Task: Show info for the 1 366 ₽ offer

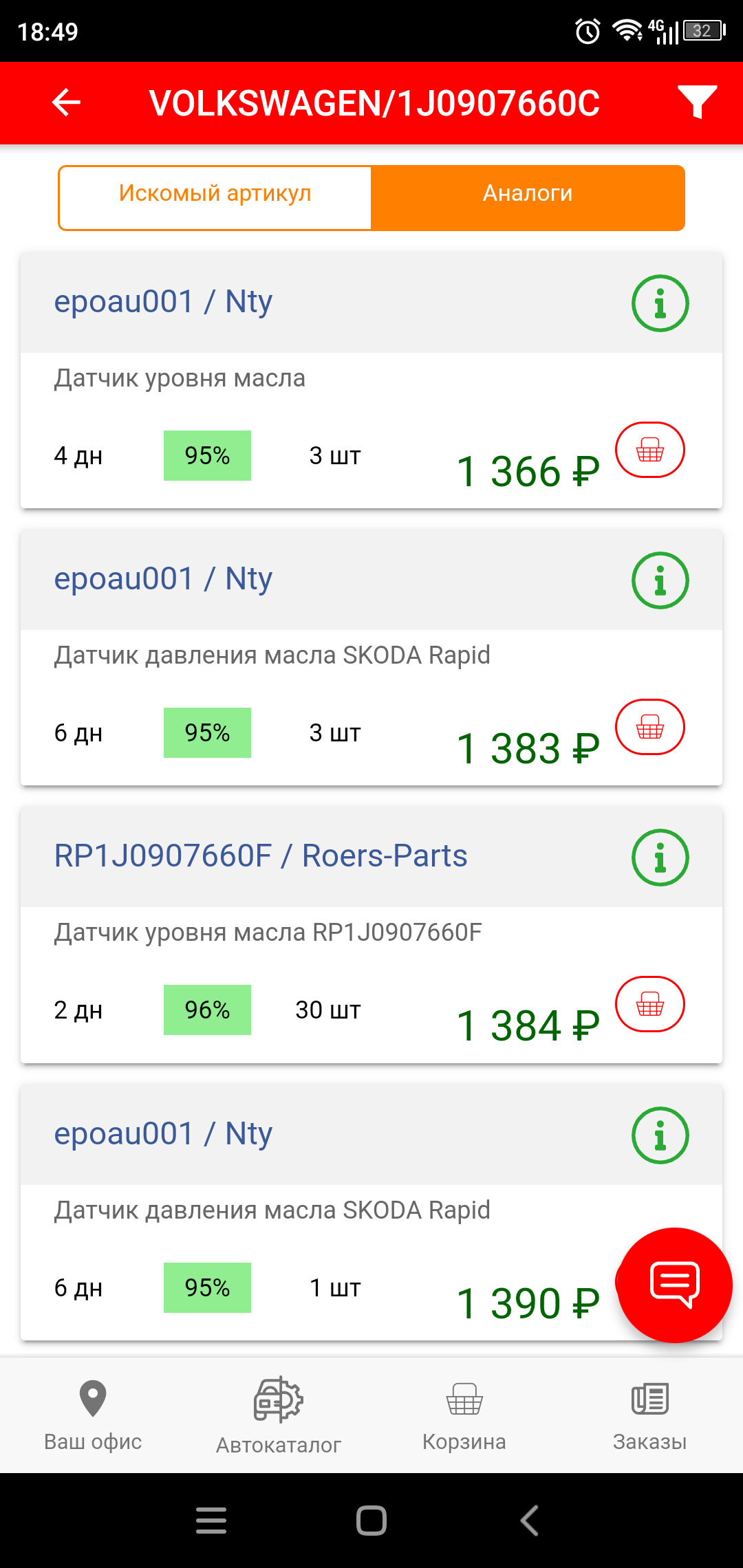Action: (x=660, y=303)
